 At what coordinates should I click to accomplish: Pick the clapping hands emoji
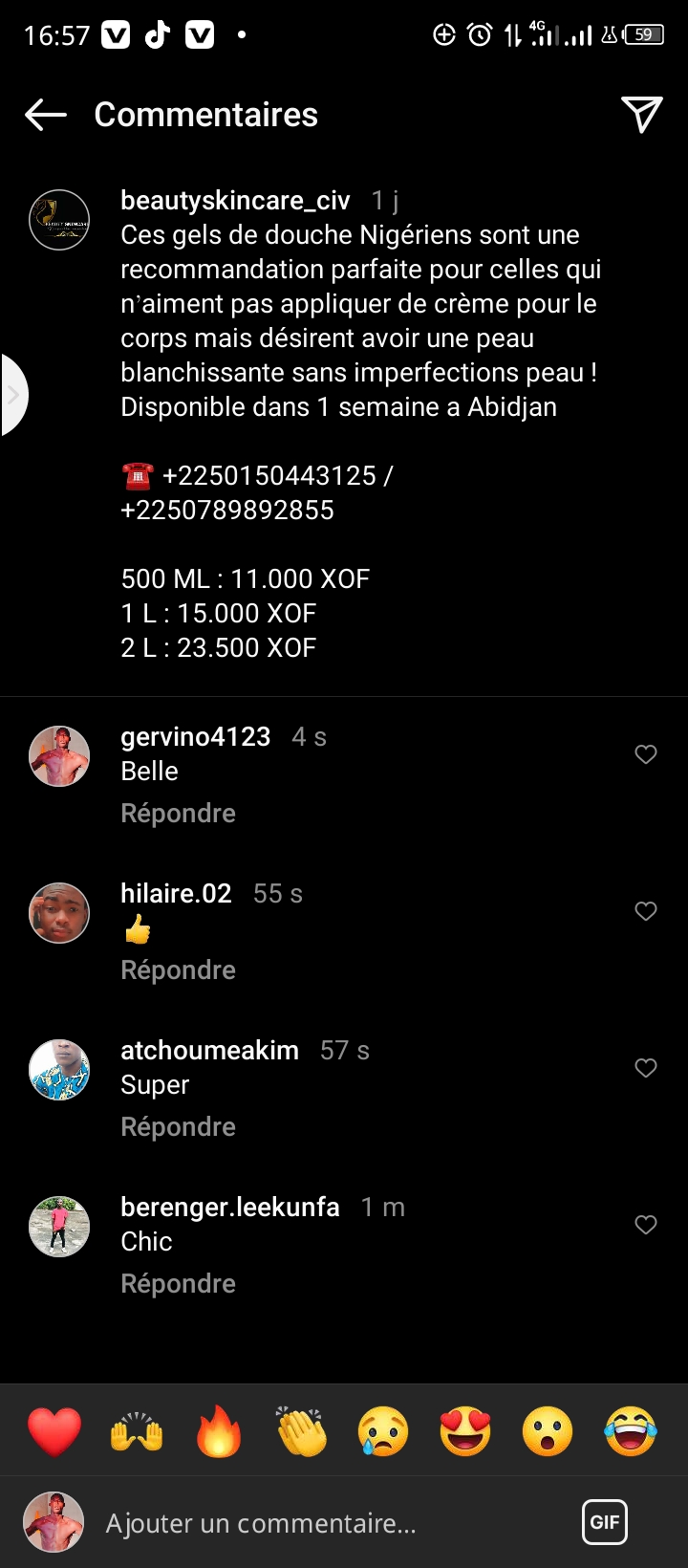click(x=301, y=1431)
